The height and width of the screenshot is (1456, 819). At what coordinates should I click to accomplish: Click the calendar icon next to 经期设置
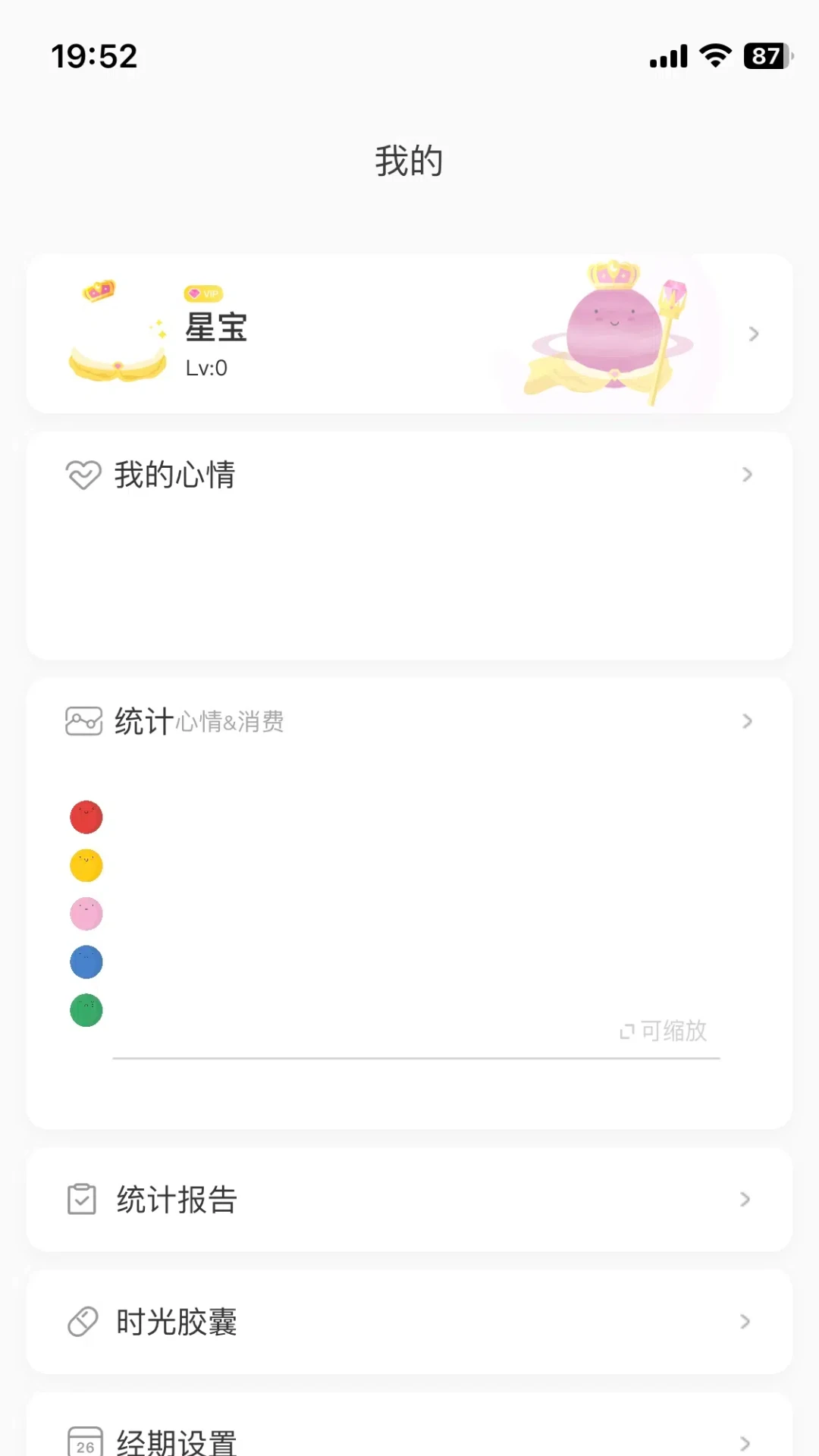tap(85, 1439)
